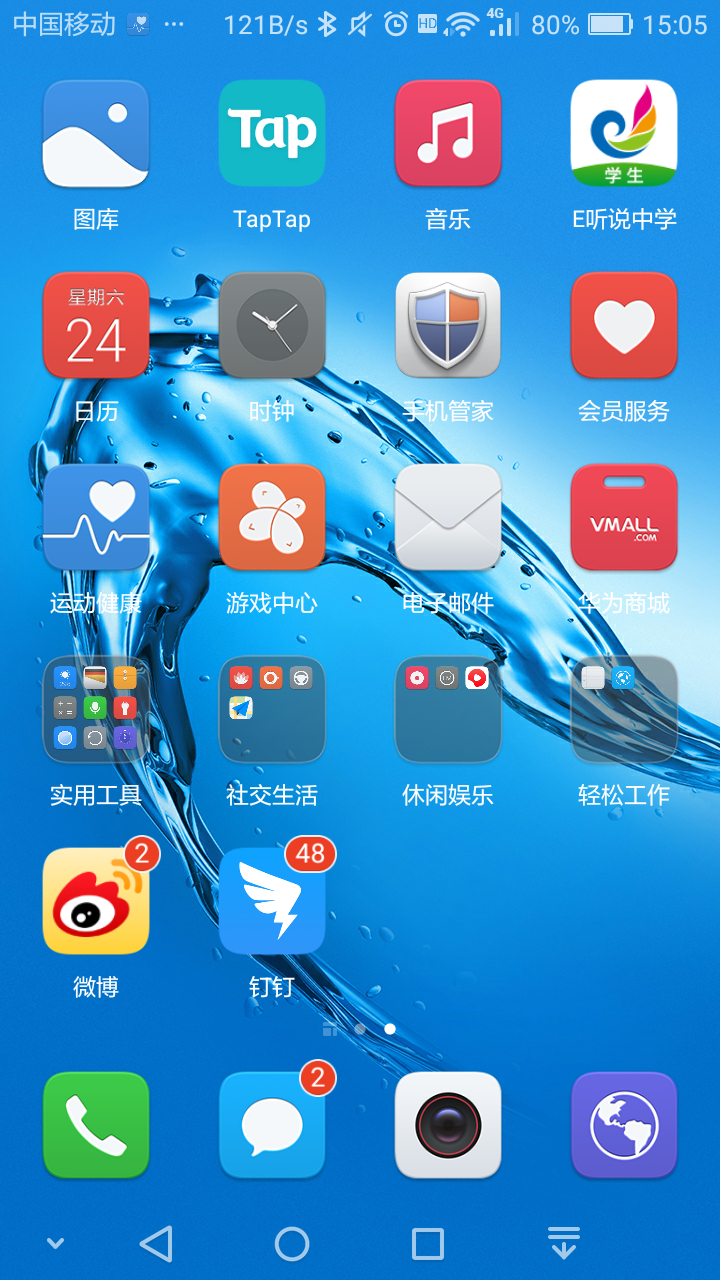Screen dimensions: 720x1280
Task: Open the 运动健康 health tracking app
Action: coord(96,517)
